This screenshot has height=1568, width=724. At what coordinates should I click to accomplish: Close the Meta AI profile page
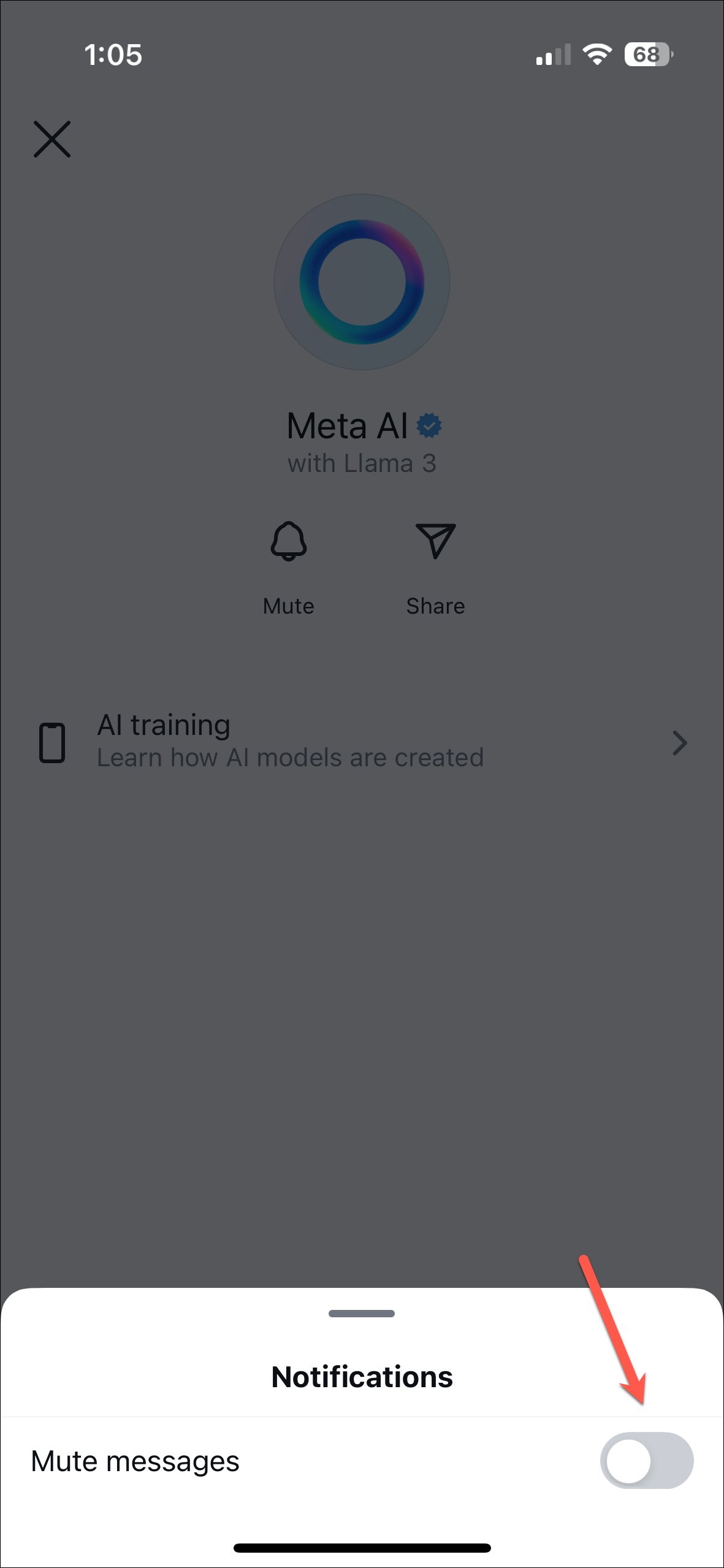[52, 139]
